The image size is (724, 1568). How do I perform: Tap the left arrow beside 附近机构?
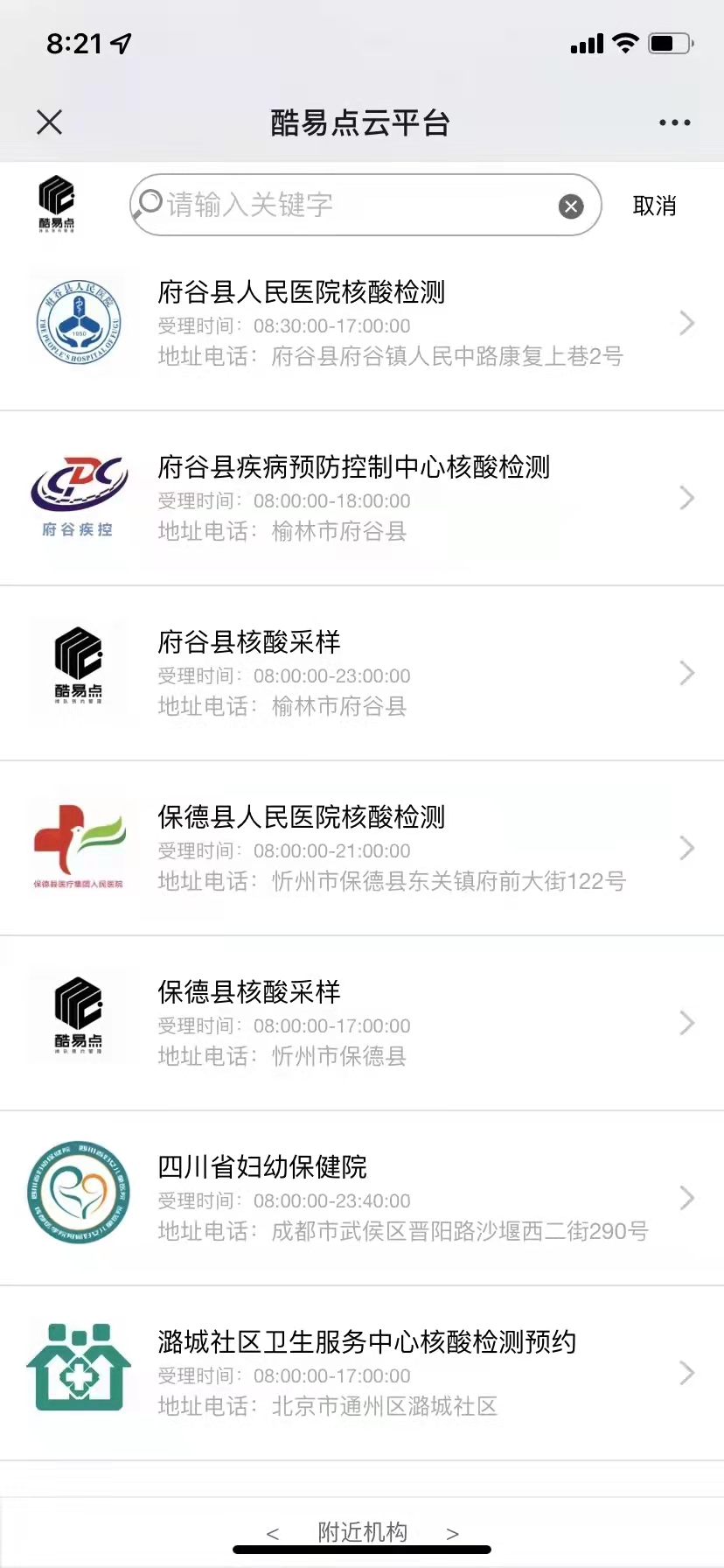point(273,1534)
